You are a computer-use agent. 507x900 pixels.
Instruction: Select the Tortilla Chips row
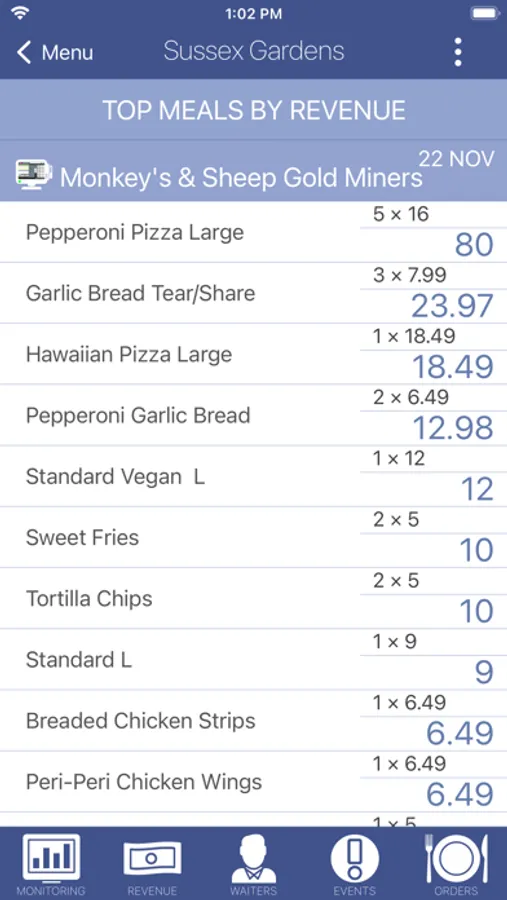point(253,598)
